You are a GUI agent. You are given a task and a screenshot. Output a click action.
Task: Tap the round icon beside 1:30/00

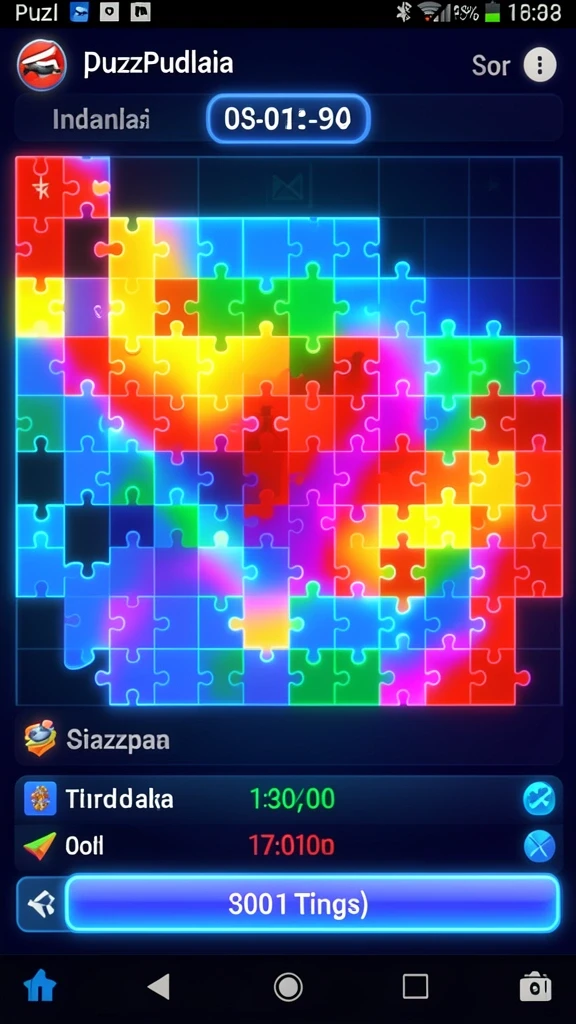(539, 799)
